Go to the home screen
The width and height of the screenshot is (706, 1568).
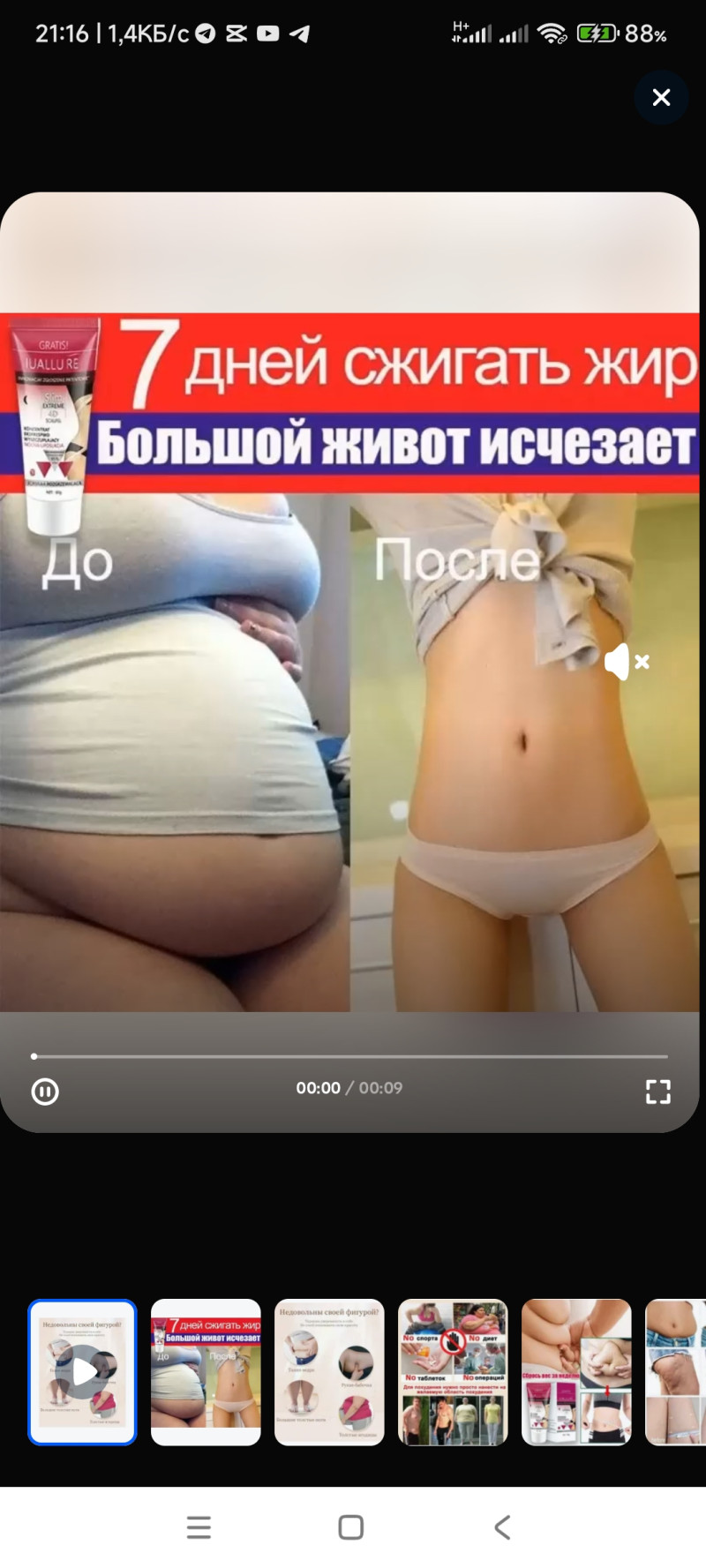click(x=351, y=1527)
